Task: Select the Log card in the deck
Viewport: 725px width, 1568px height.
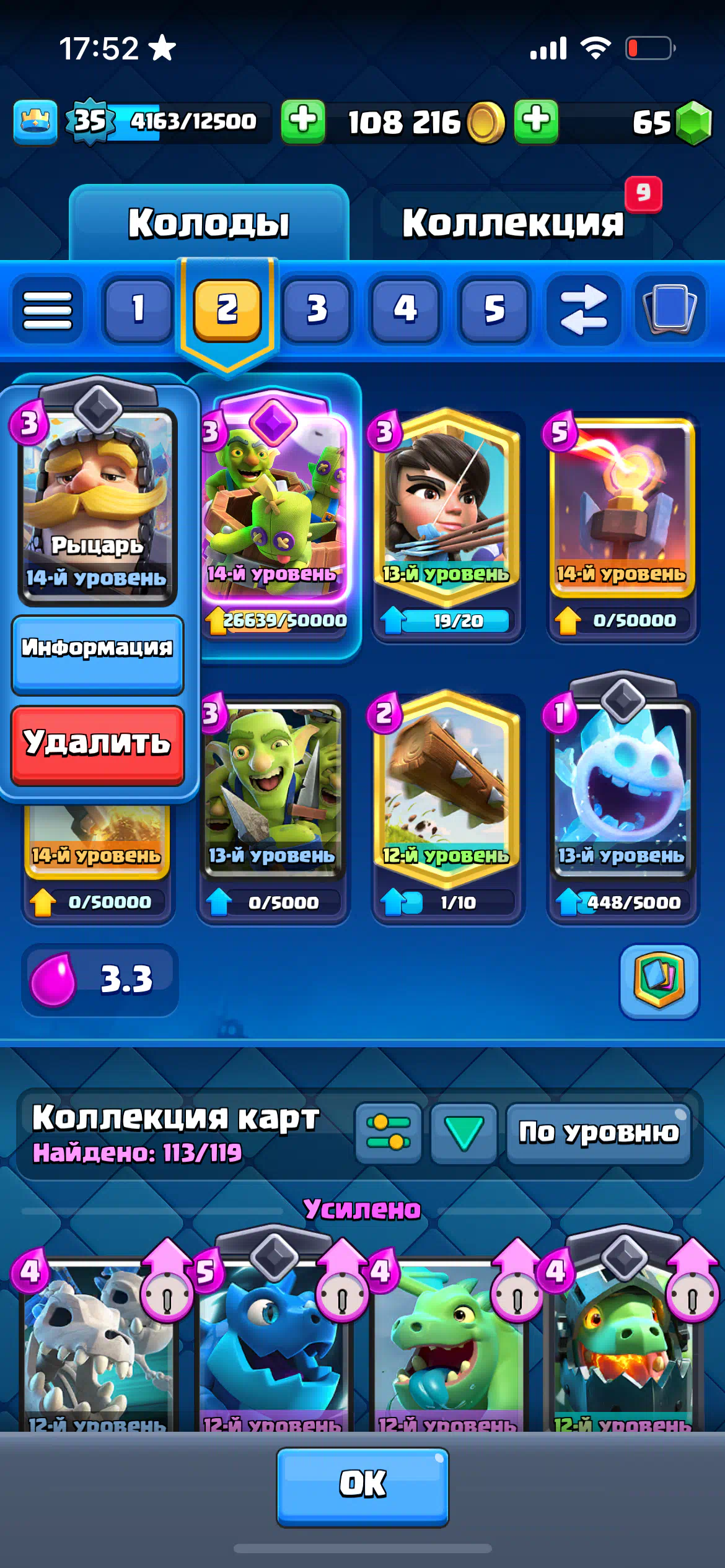Action: pyautogui.click(x=447, y=808)
